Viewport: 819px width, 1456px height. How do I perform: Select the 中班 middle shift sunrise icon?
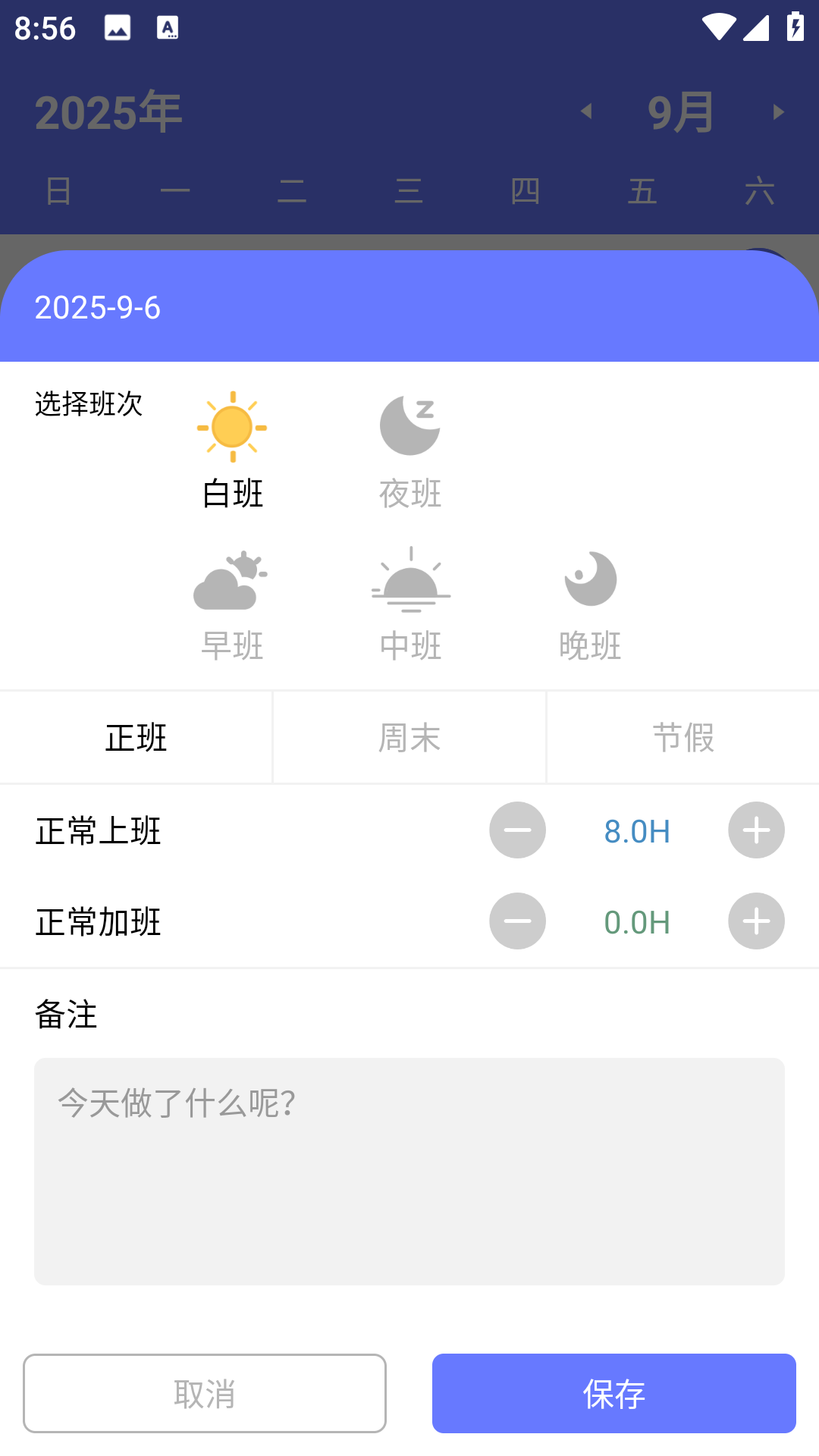pos(409,580)
